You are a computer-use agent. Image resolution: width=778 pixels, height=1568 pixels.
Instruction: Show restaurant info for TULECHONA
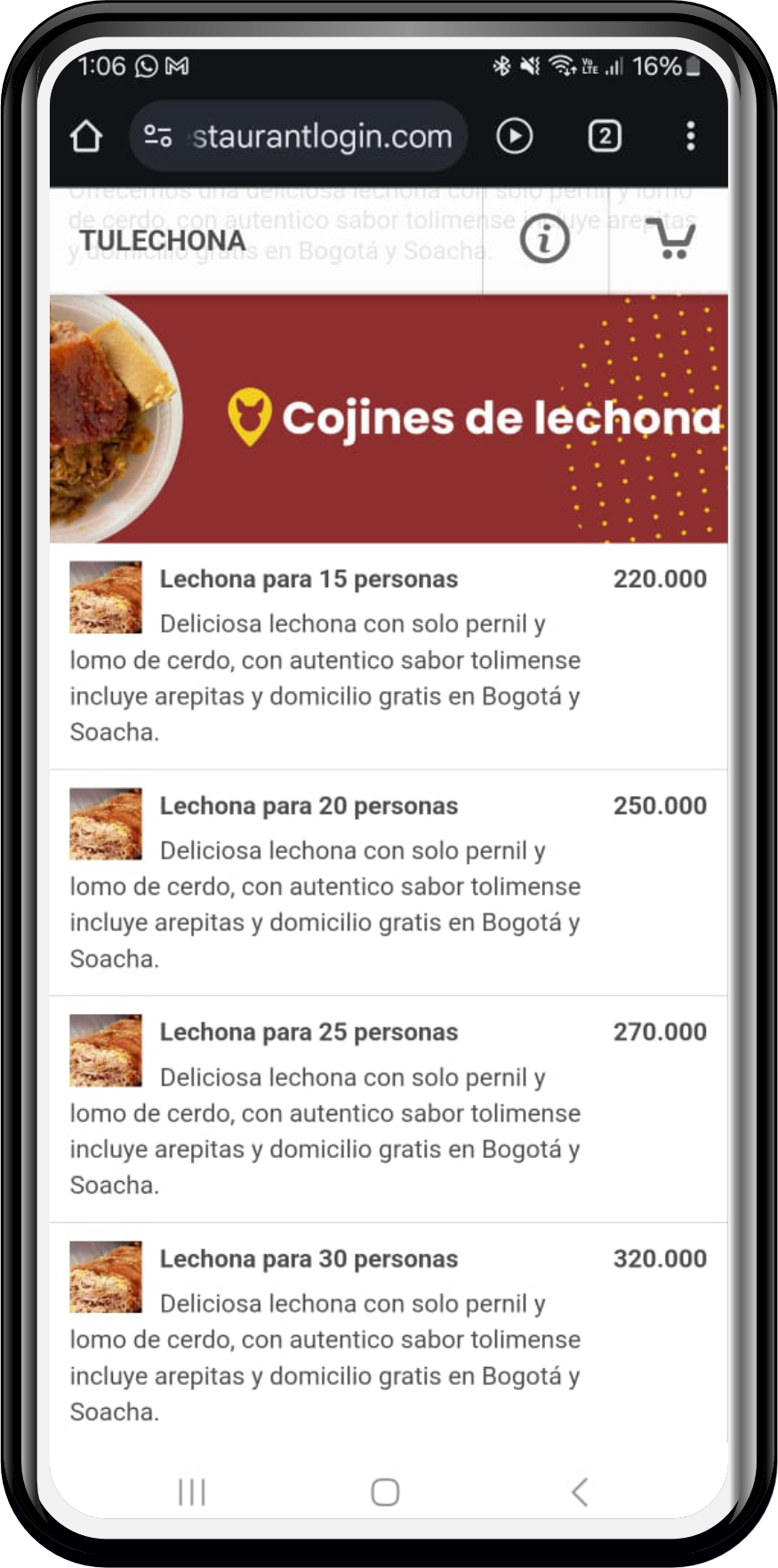pos(544,239)
